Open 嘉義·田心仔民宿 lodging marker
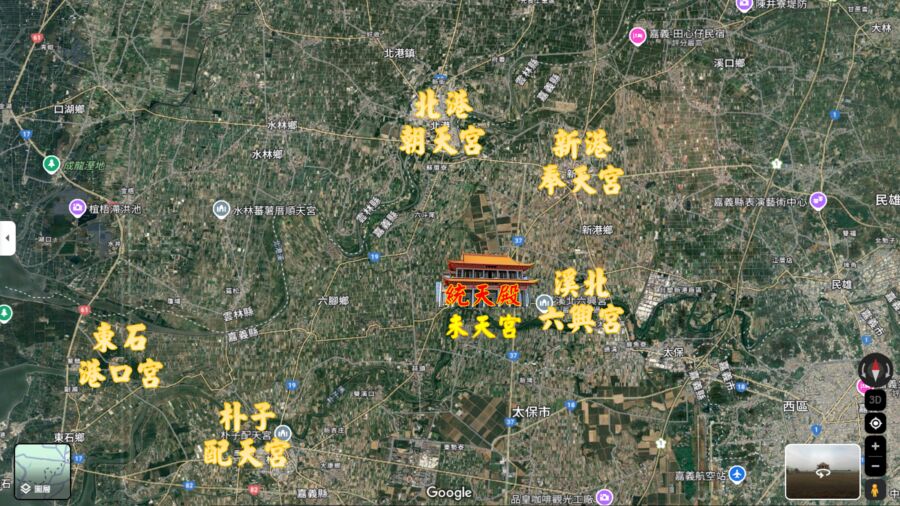The height and width of the screenshot is (506, 900). click(637, 36)
